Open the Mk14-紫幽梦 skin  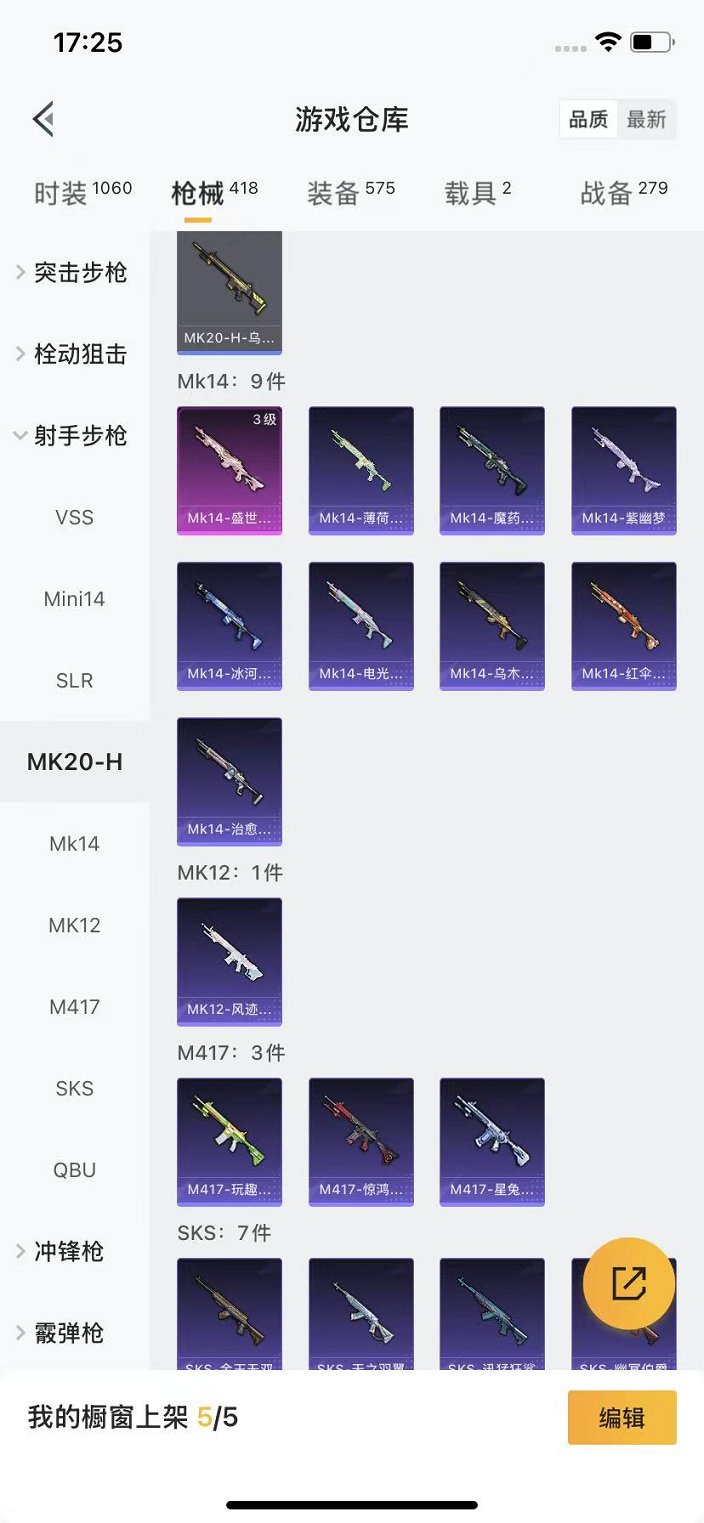coord(623,470)
